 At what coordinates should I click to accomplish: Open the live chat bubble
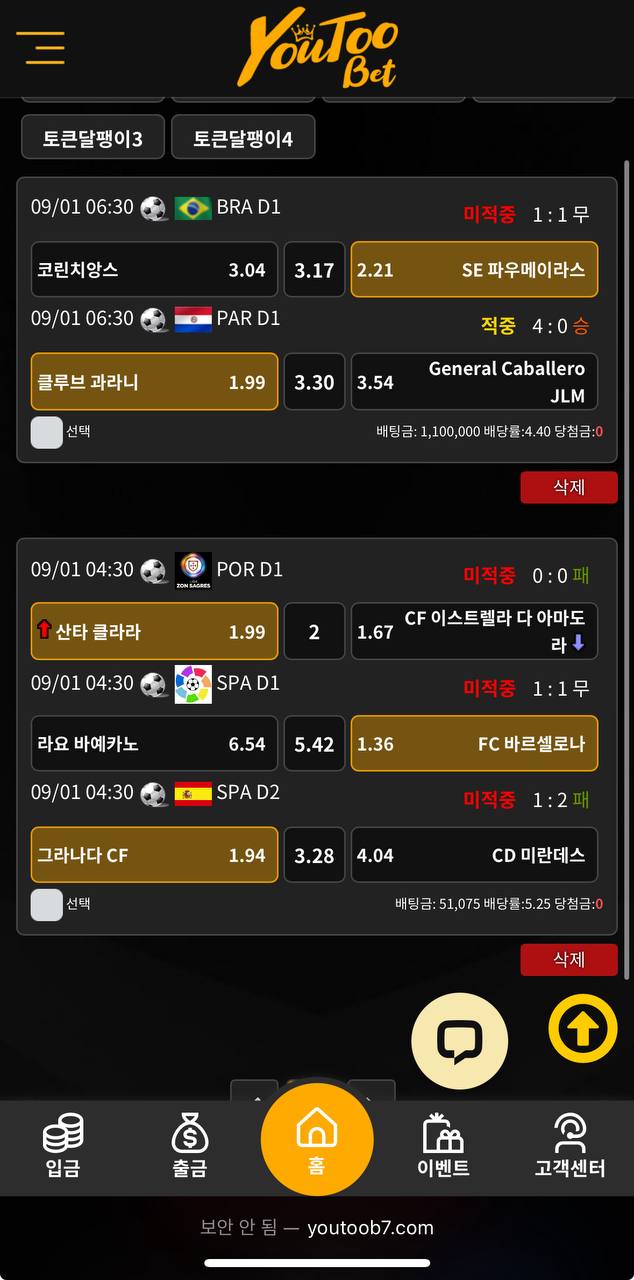(460, 1041)
